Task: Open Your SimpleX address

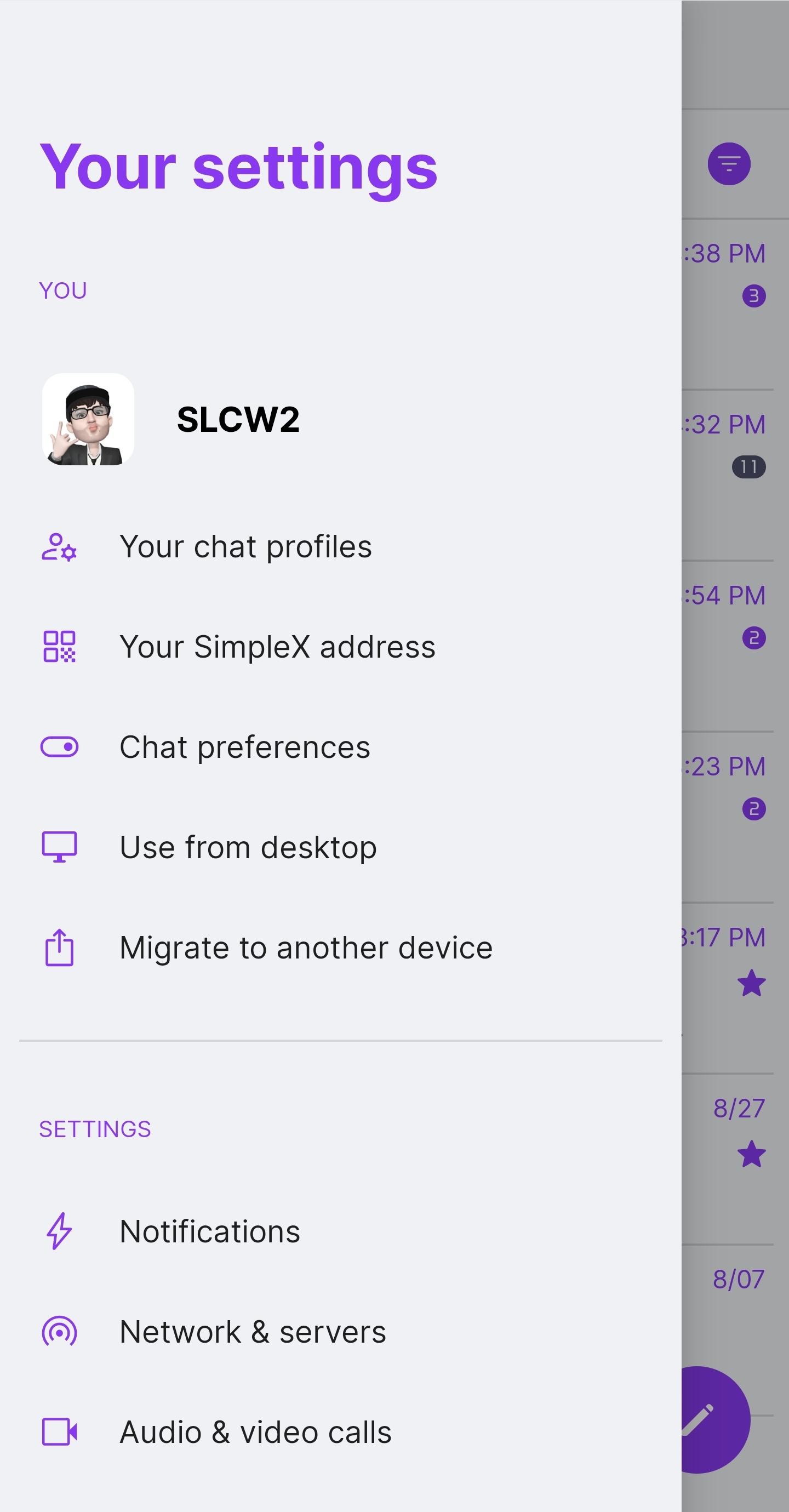Action: click(x=277, y=647)
